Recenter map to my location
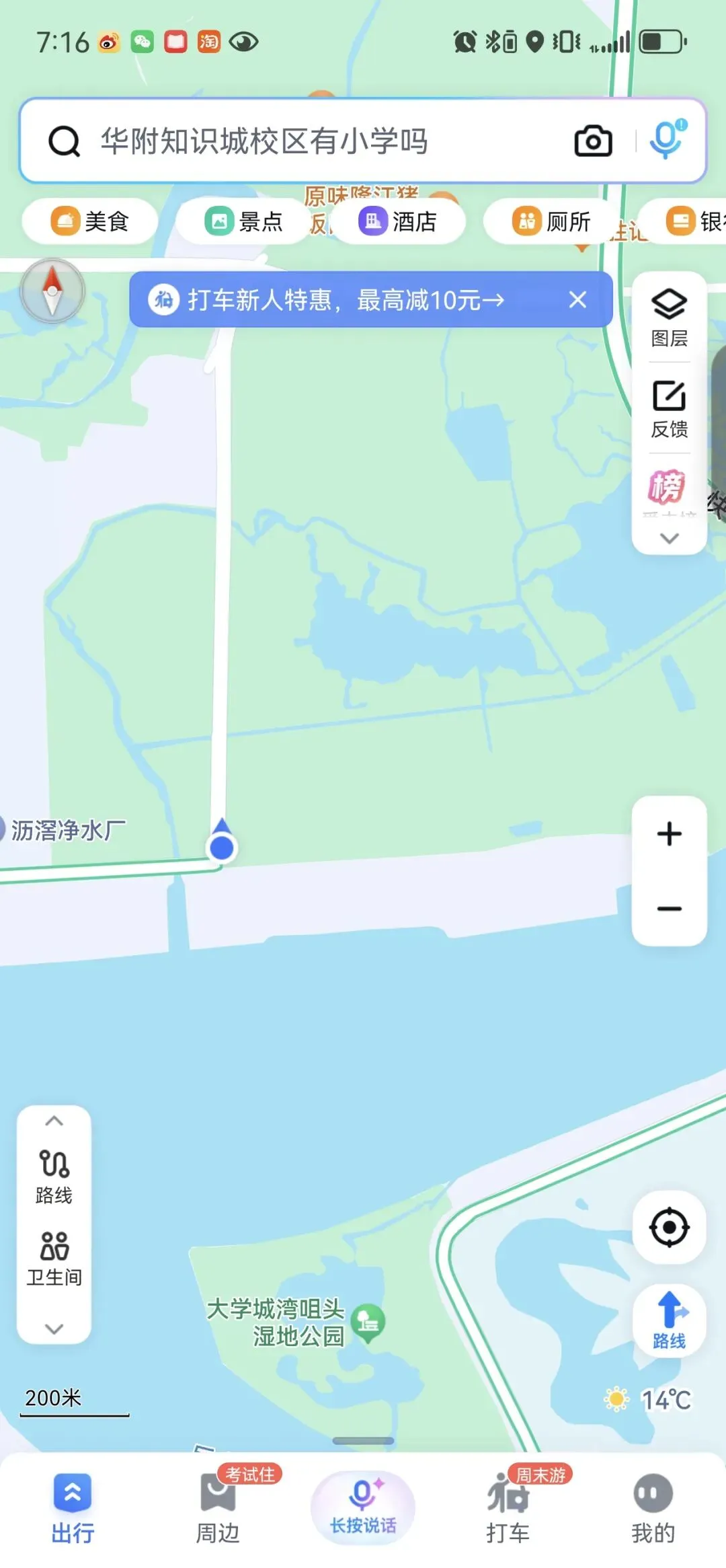726x1568 pixels. (x=669, y=1228)
